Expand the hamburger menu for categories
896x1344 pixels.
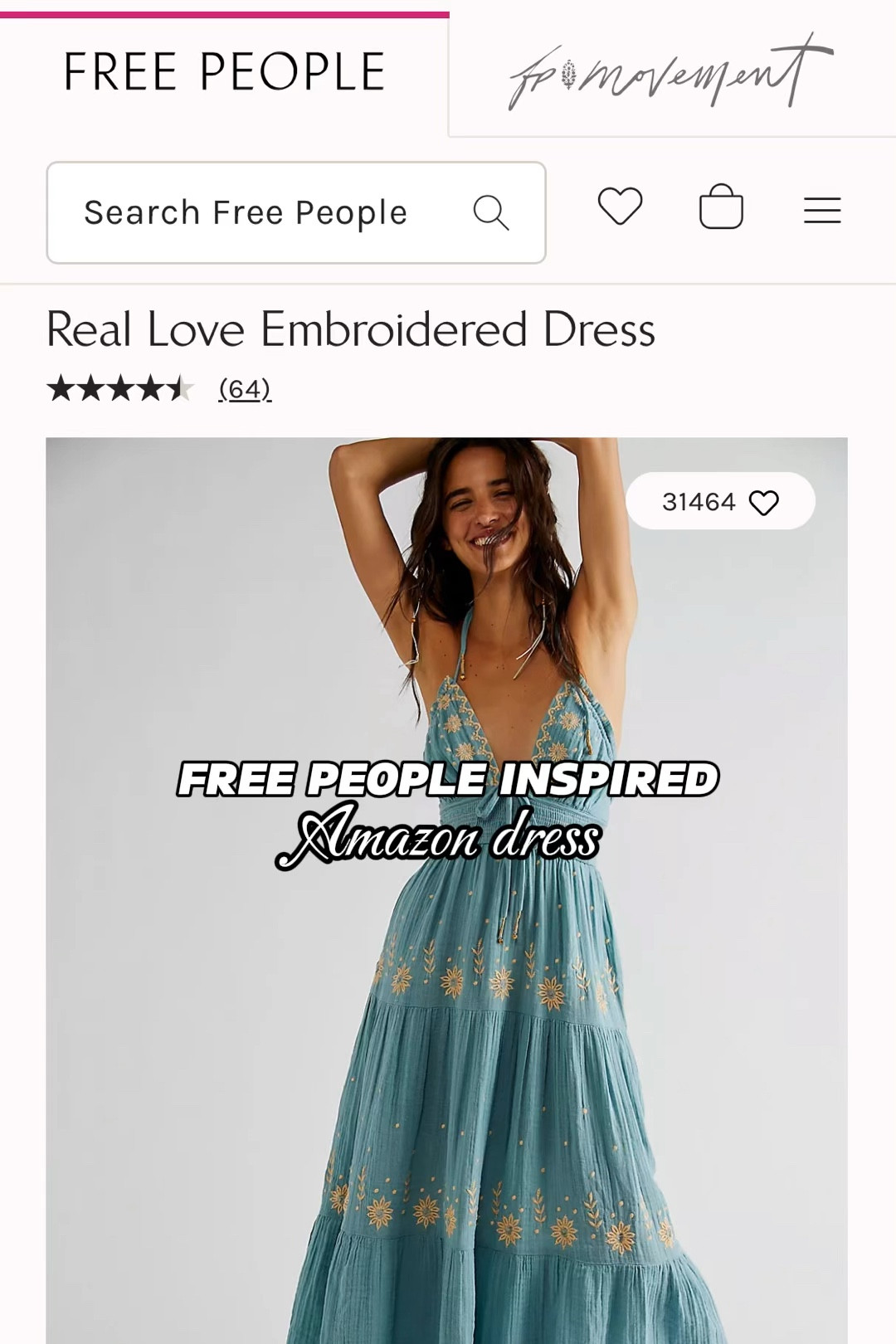[822, 211]
